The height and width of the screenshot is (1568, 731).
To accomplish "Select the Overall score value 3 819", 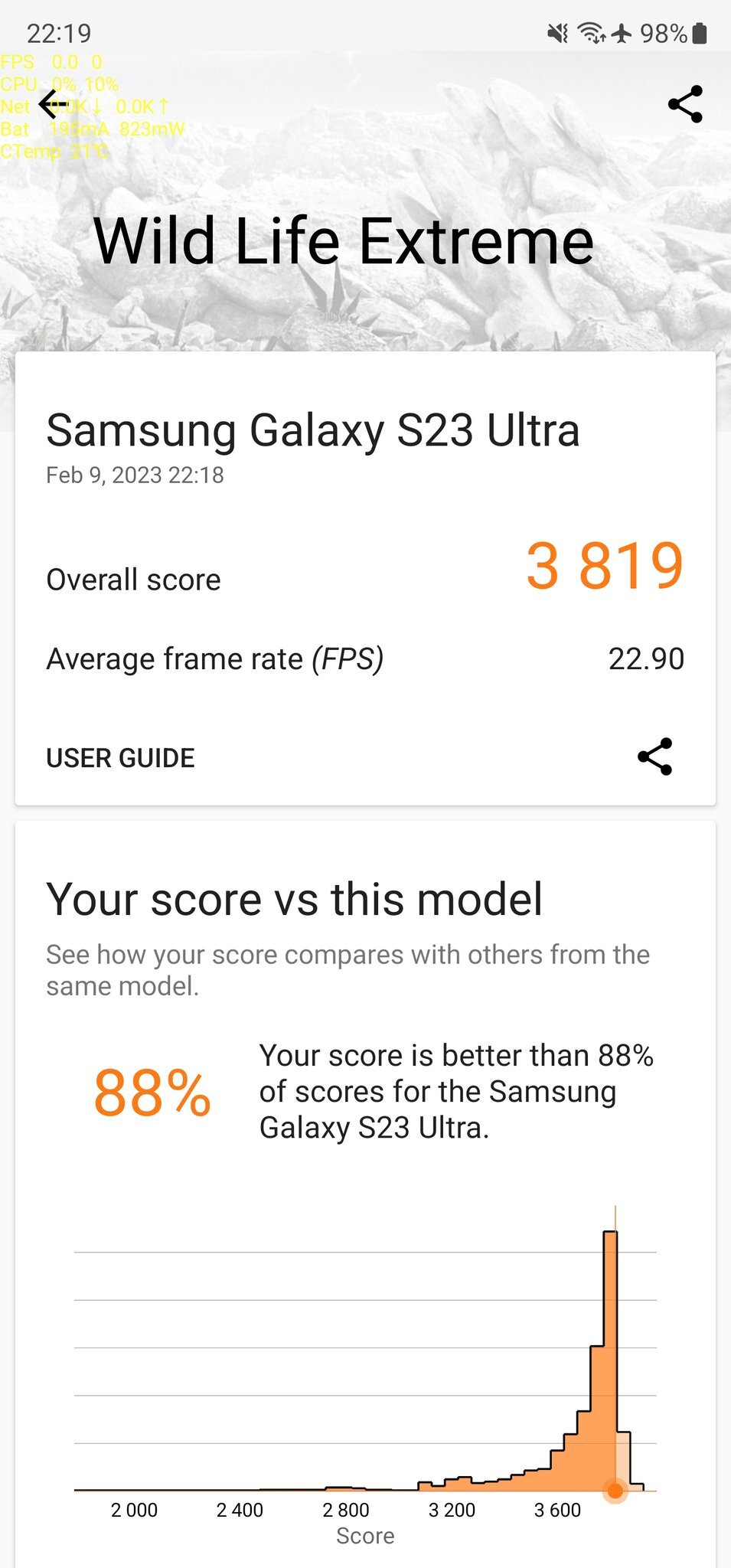I will click(605, 567).
